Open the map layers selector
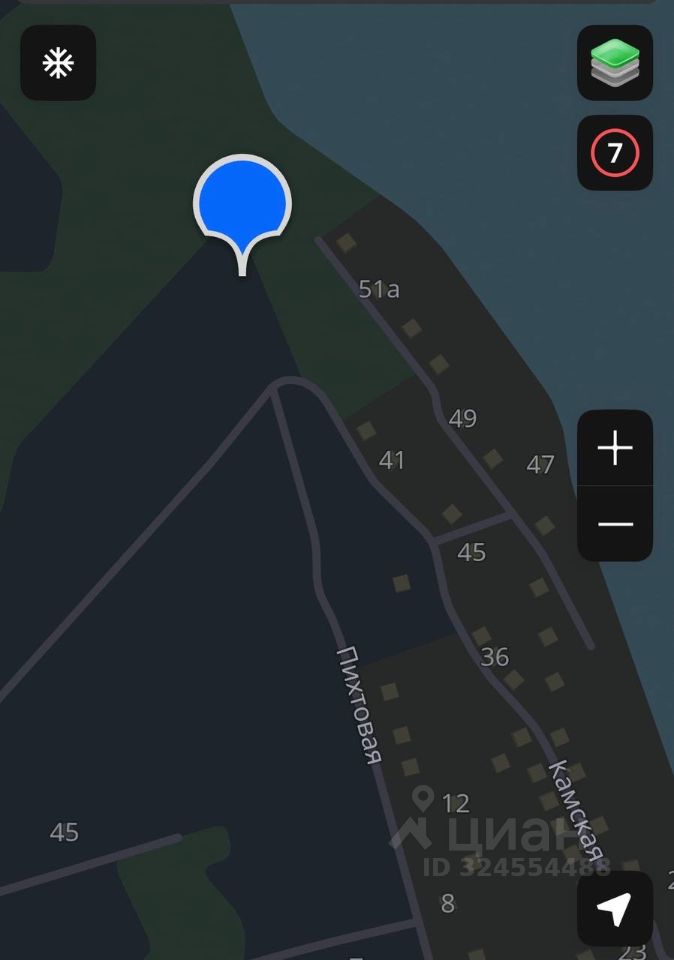Screen dimensions: 674x960 click(x=615, y=63)
